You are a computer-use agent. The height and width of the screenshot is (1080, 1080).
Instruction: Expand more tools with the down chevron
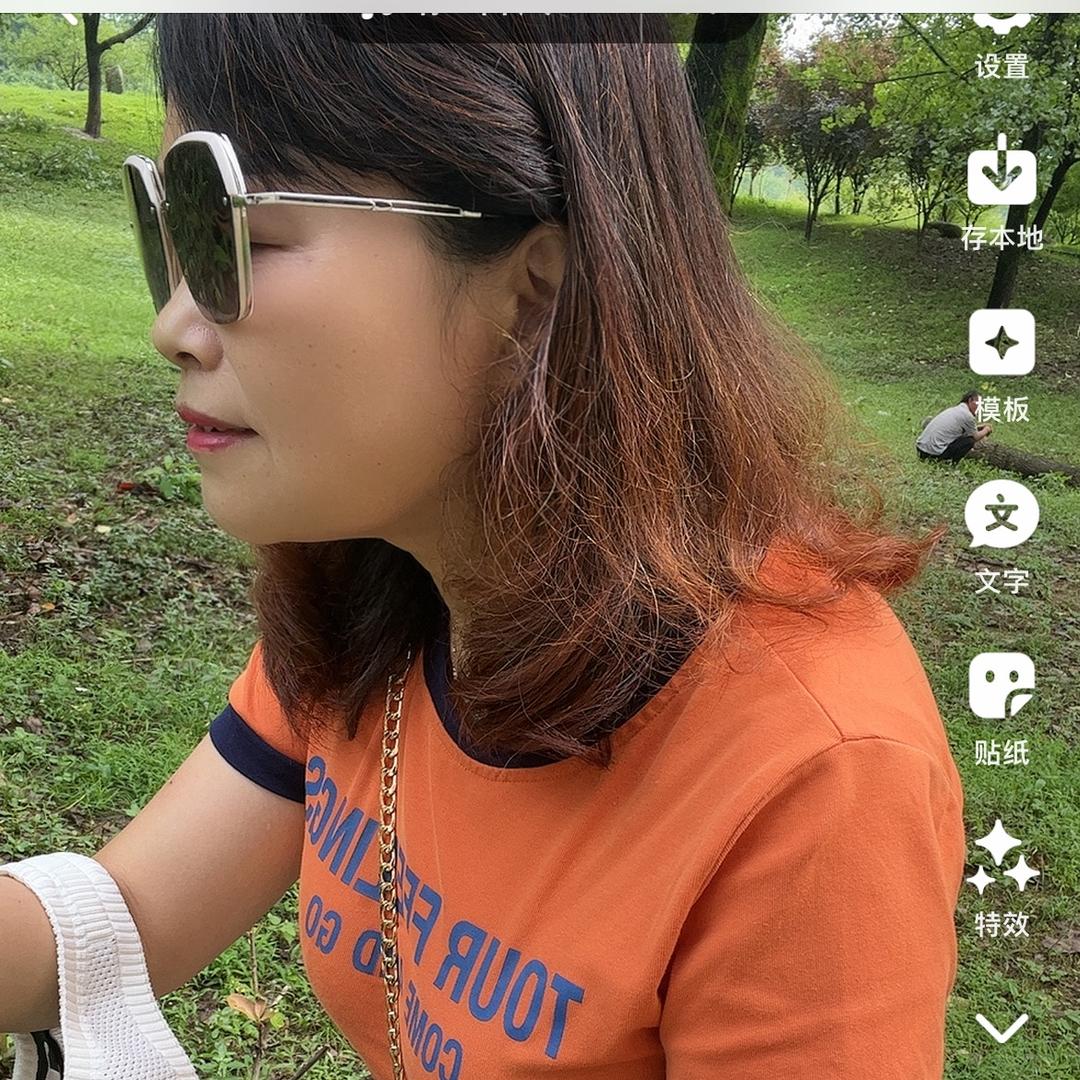click(x=1001, y=1027)
